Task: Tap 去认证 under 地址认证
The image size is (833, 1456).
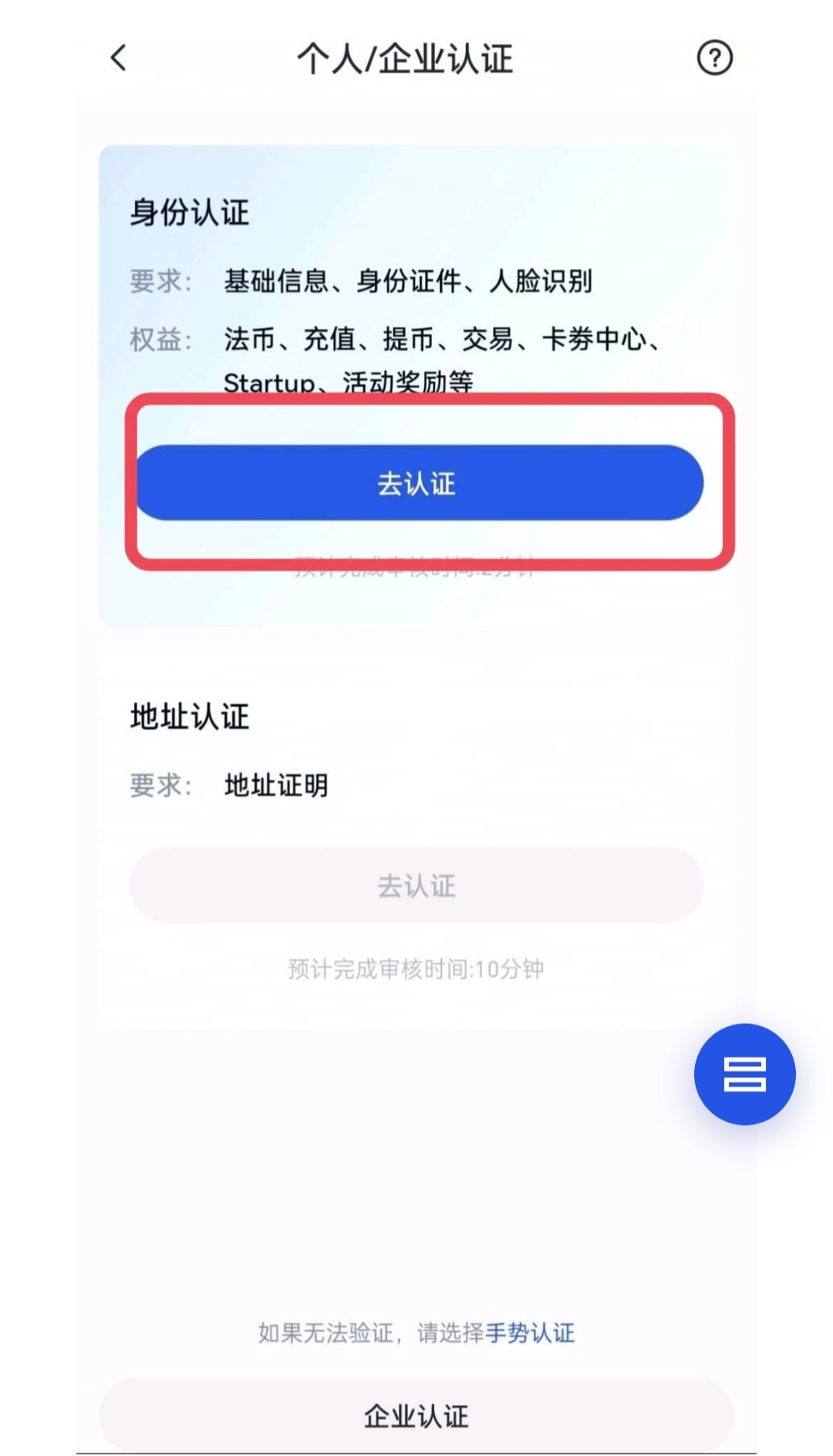Action: pyautogui.click(x=416, y=885)
